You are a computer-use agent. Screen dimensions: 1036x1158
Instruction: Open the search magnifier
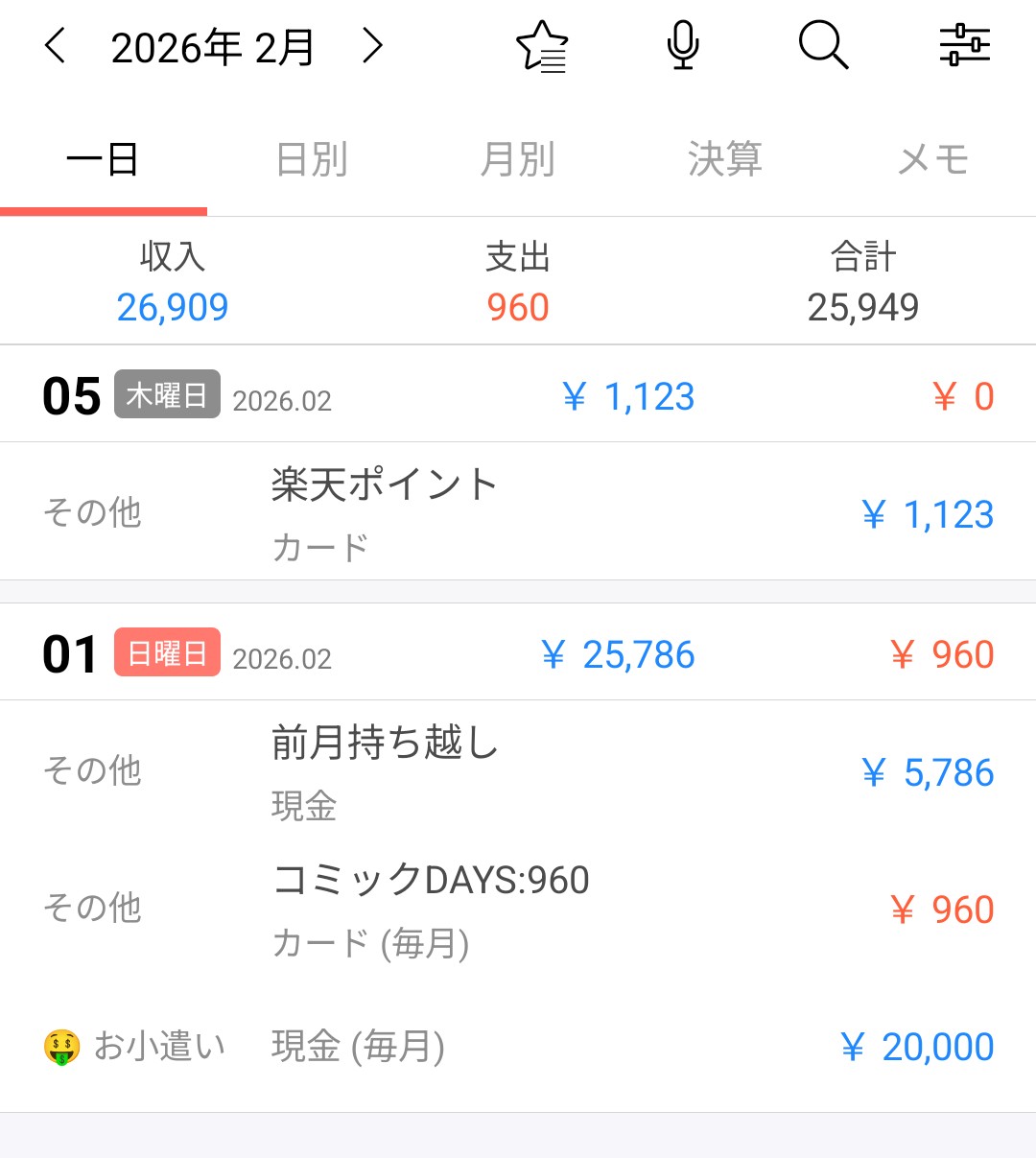[823, 46]
